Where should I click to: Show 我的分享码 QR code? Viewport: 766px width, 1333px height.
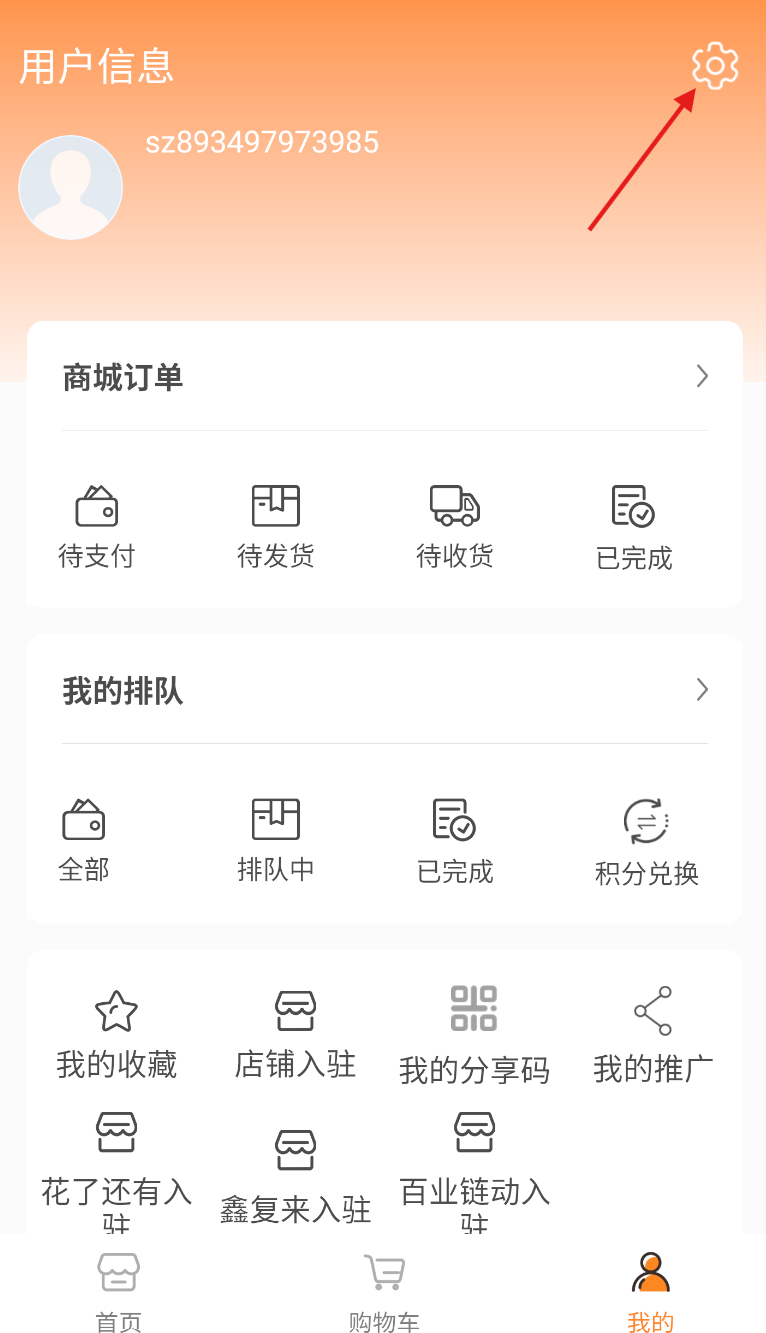[474, 1036]
